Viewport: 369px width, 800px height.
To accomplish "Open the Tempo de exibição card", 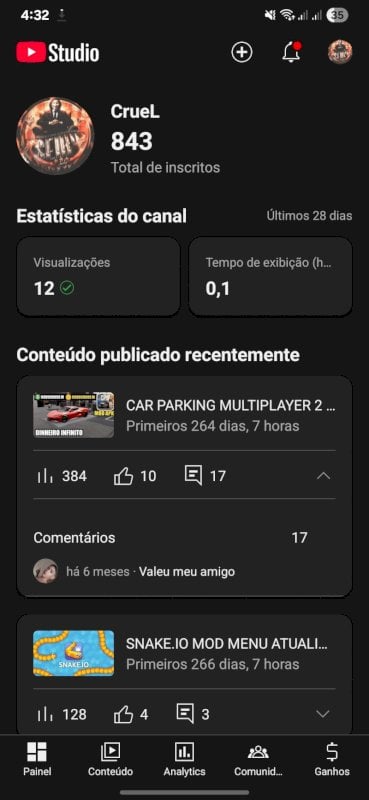I will [270, 277].
